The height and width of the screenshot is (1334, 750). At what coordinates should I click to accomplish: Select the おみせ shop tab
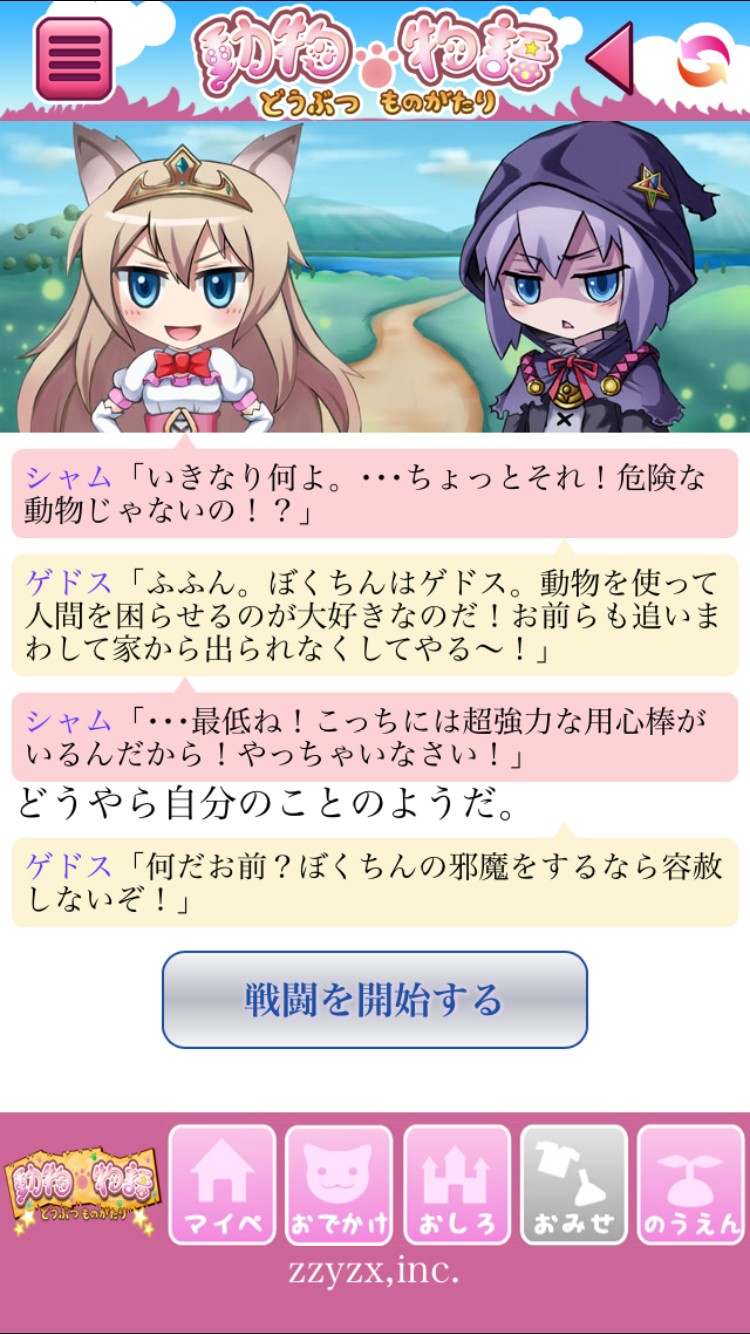[574, 1185]
